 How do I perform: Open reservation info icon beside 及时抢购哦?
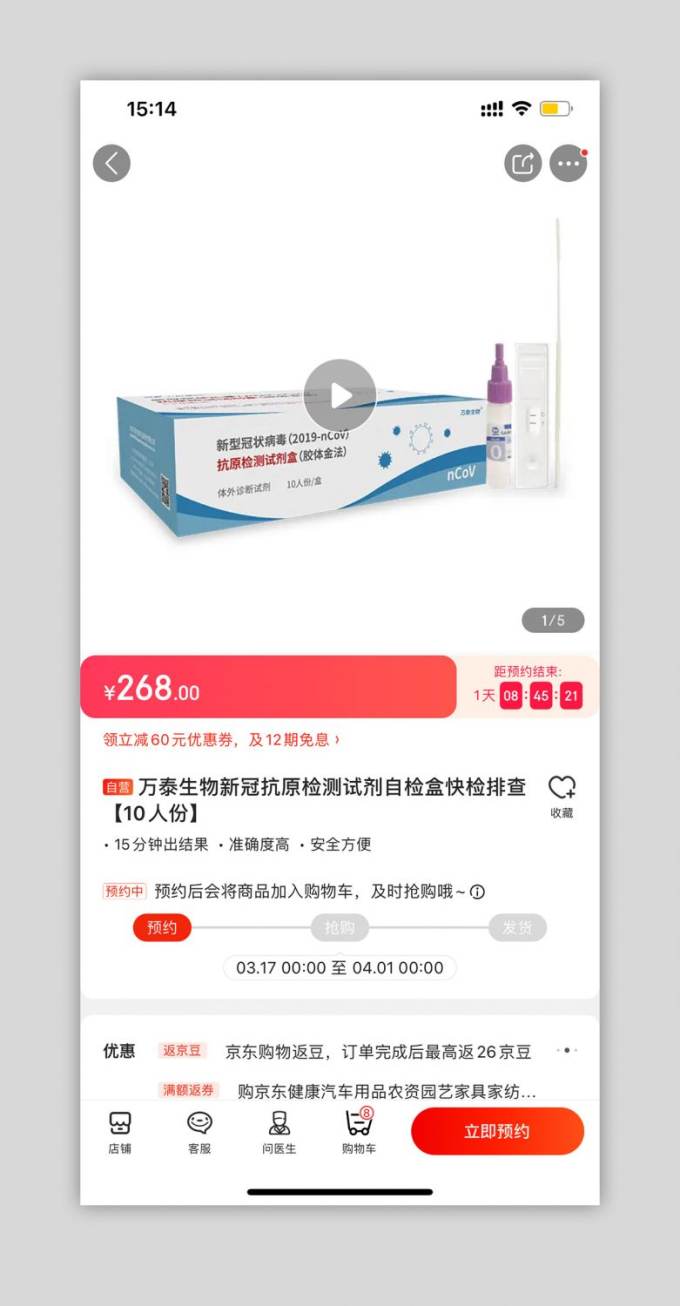(x=478, y=892)
